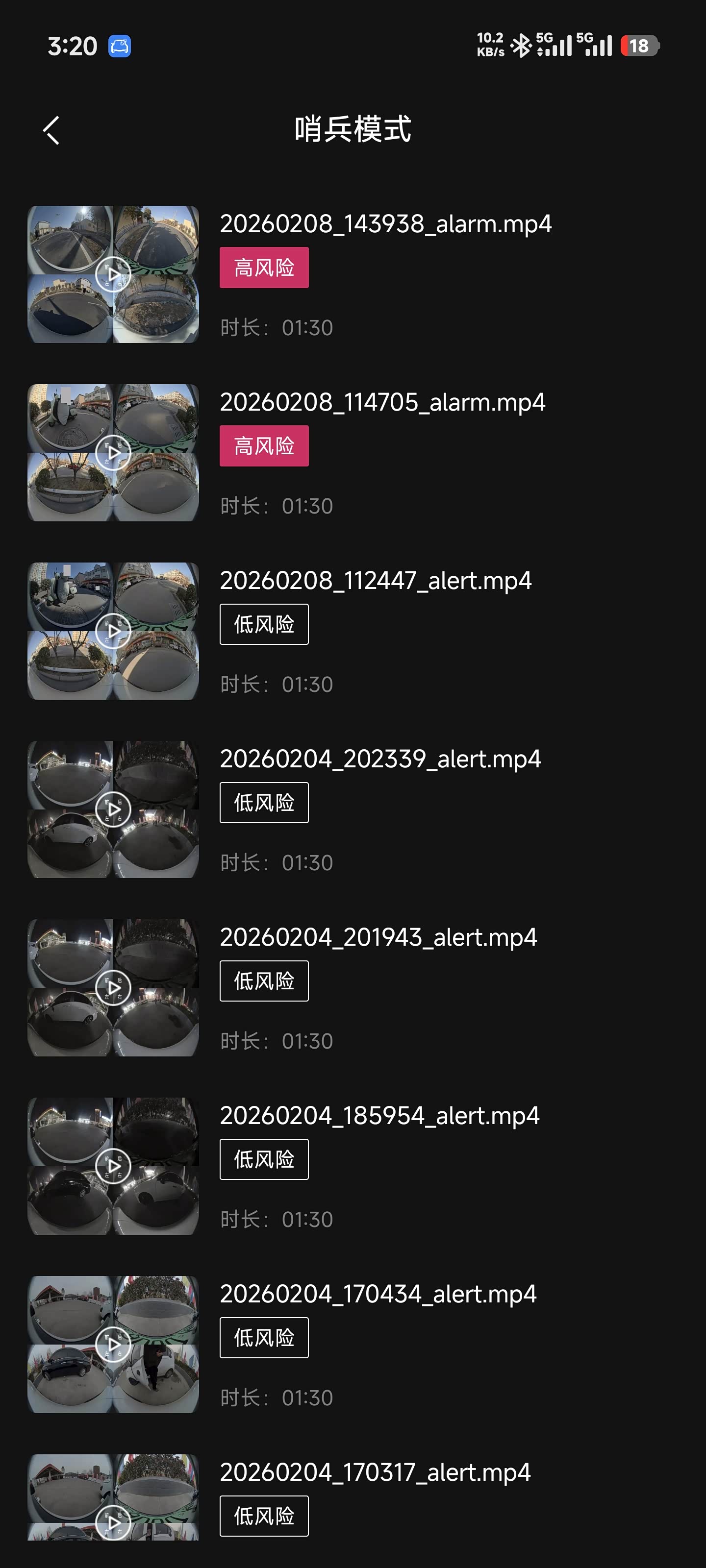Go back from the 哨兵模式 screen

coord(52,130)
